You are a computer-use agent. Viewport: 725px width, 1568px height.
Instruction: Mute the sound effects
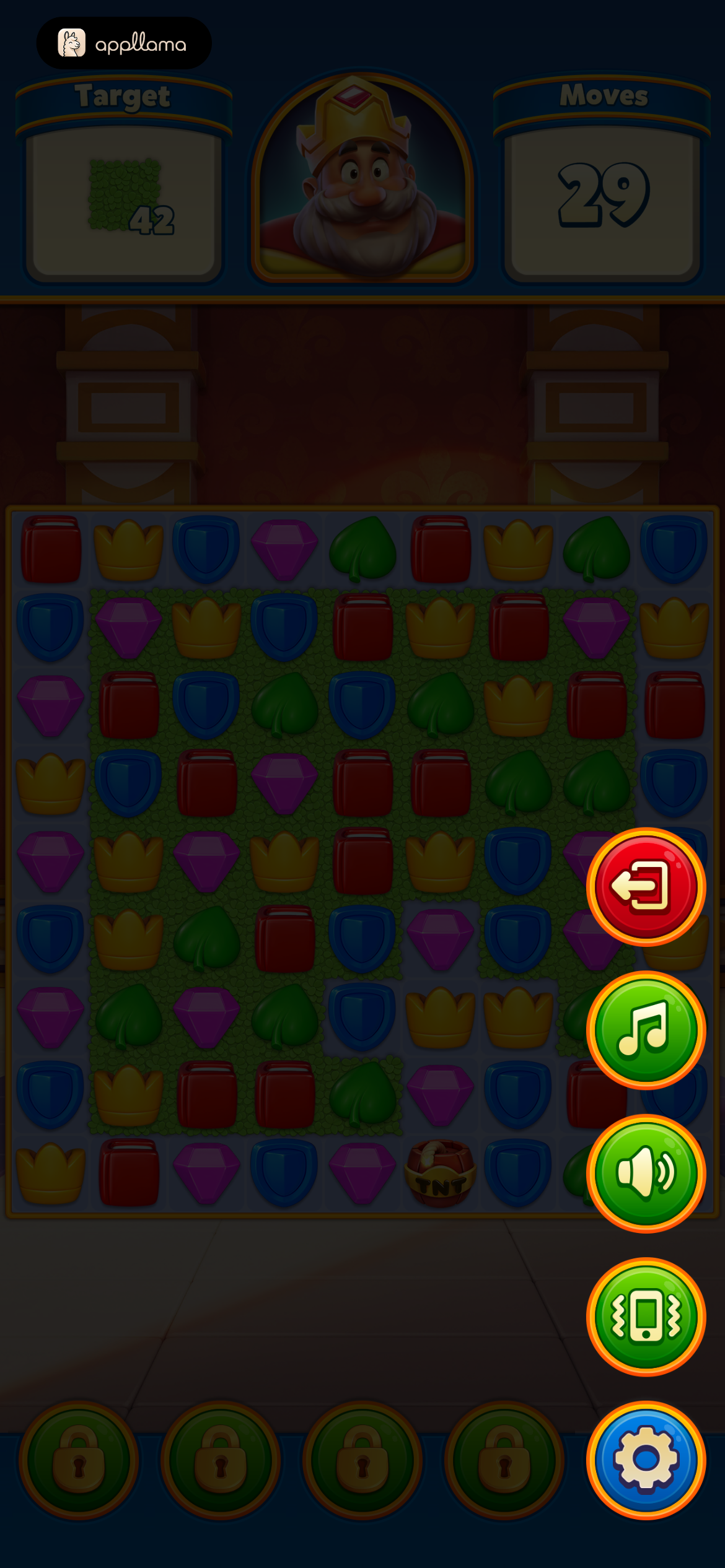click(646, 1173)
